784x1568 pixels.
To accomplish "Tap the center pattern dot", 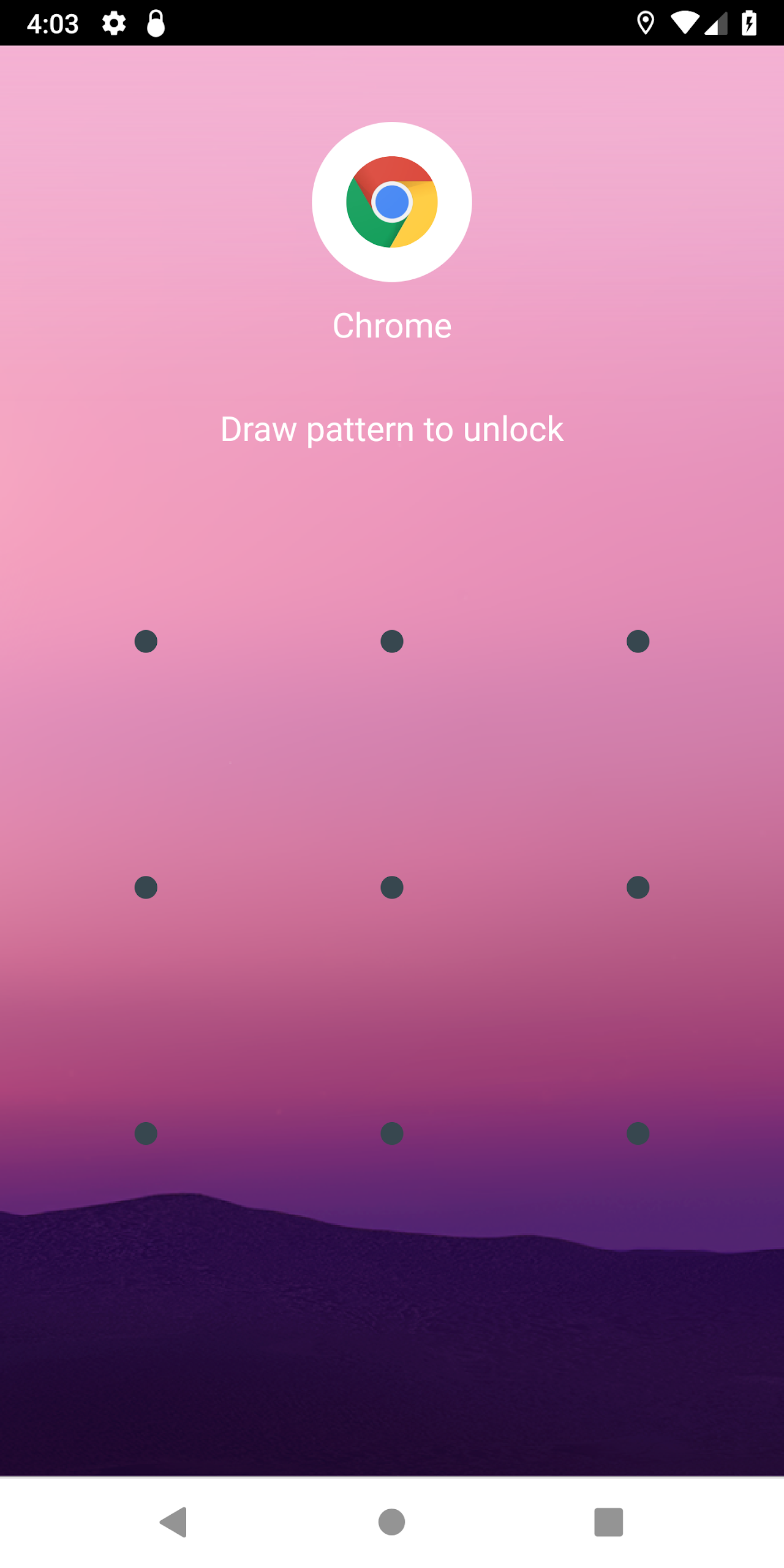I will (x=392, y=888).
